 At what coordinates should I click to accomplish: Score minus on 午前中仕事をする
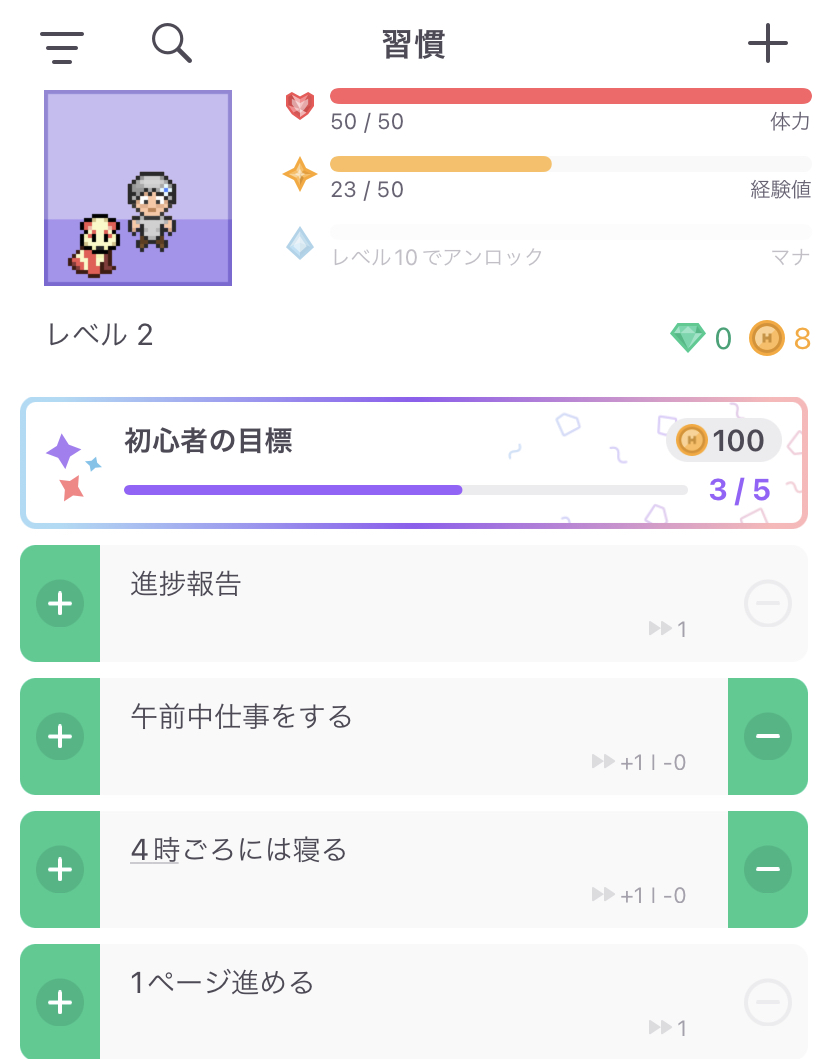767,736
